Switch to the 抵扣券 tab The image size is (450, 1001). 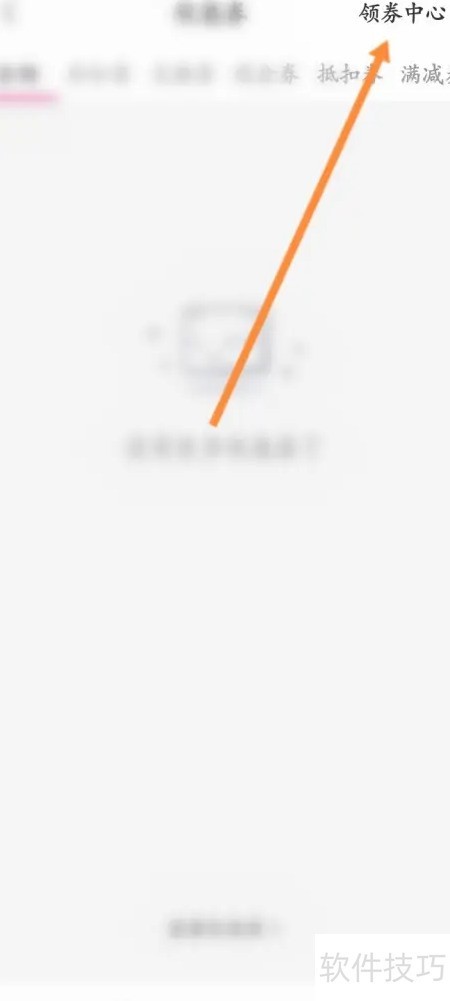coord(350,74)
